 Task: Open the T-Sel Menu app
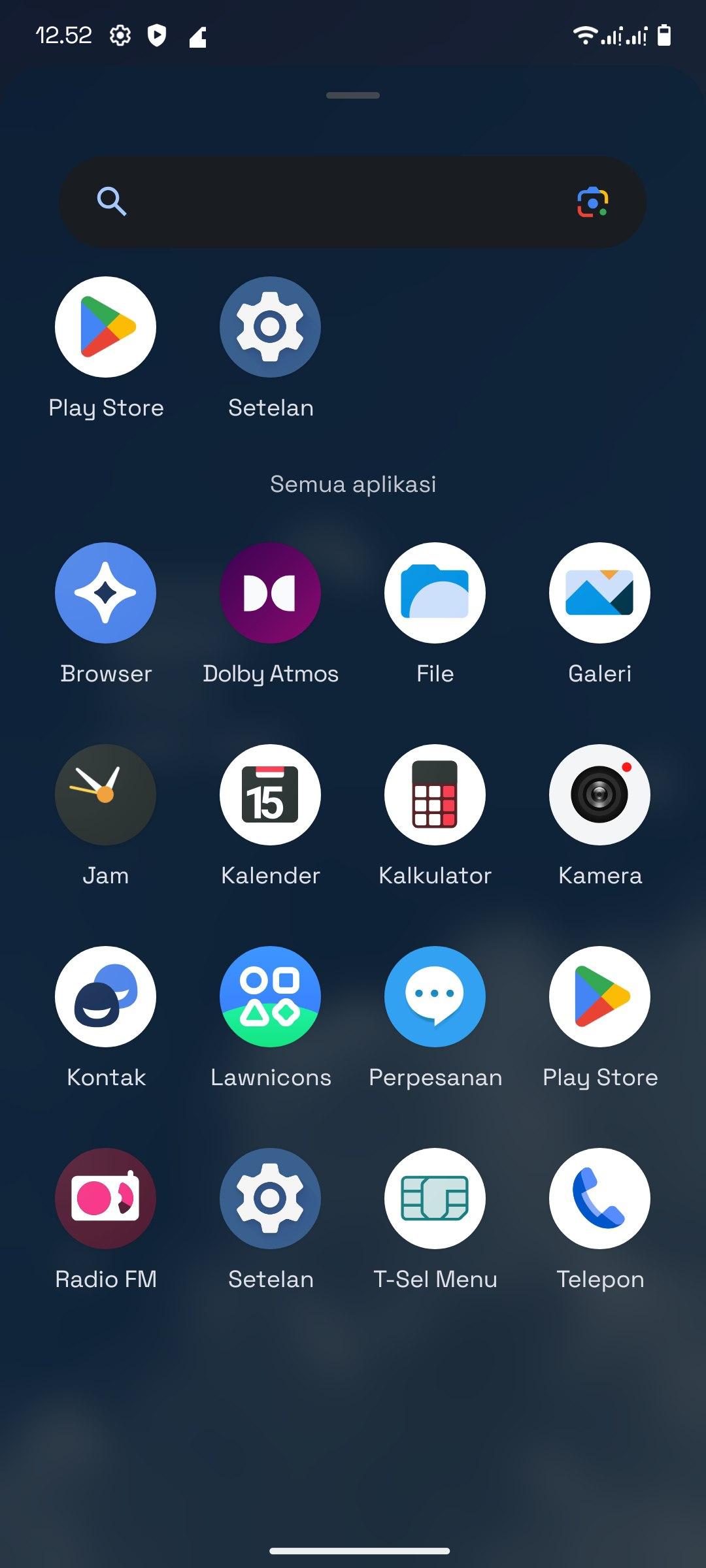tap(435, 1198)
